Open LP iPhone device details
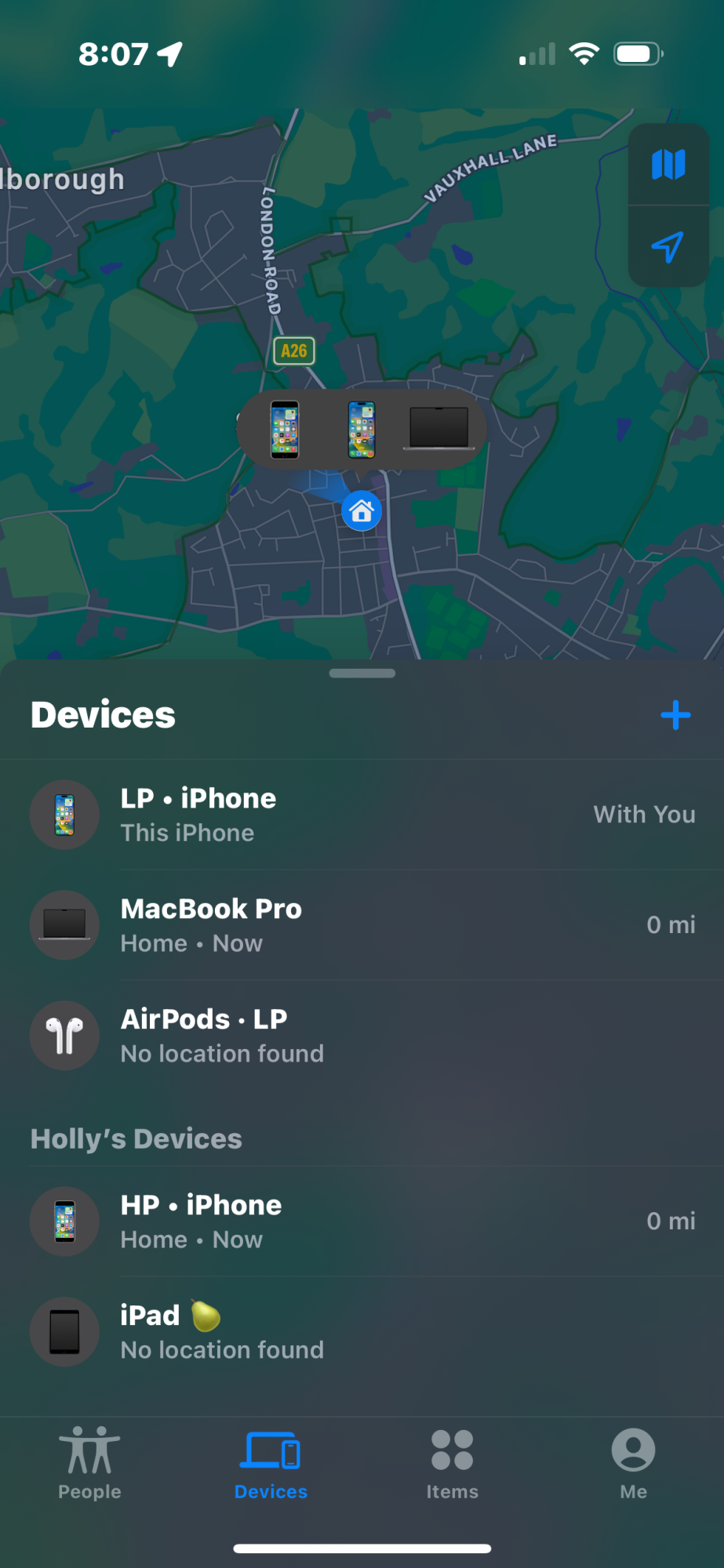Viewport: 724px width, 1568px height. click(361, 815)
